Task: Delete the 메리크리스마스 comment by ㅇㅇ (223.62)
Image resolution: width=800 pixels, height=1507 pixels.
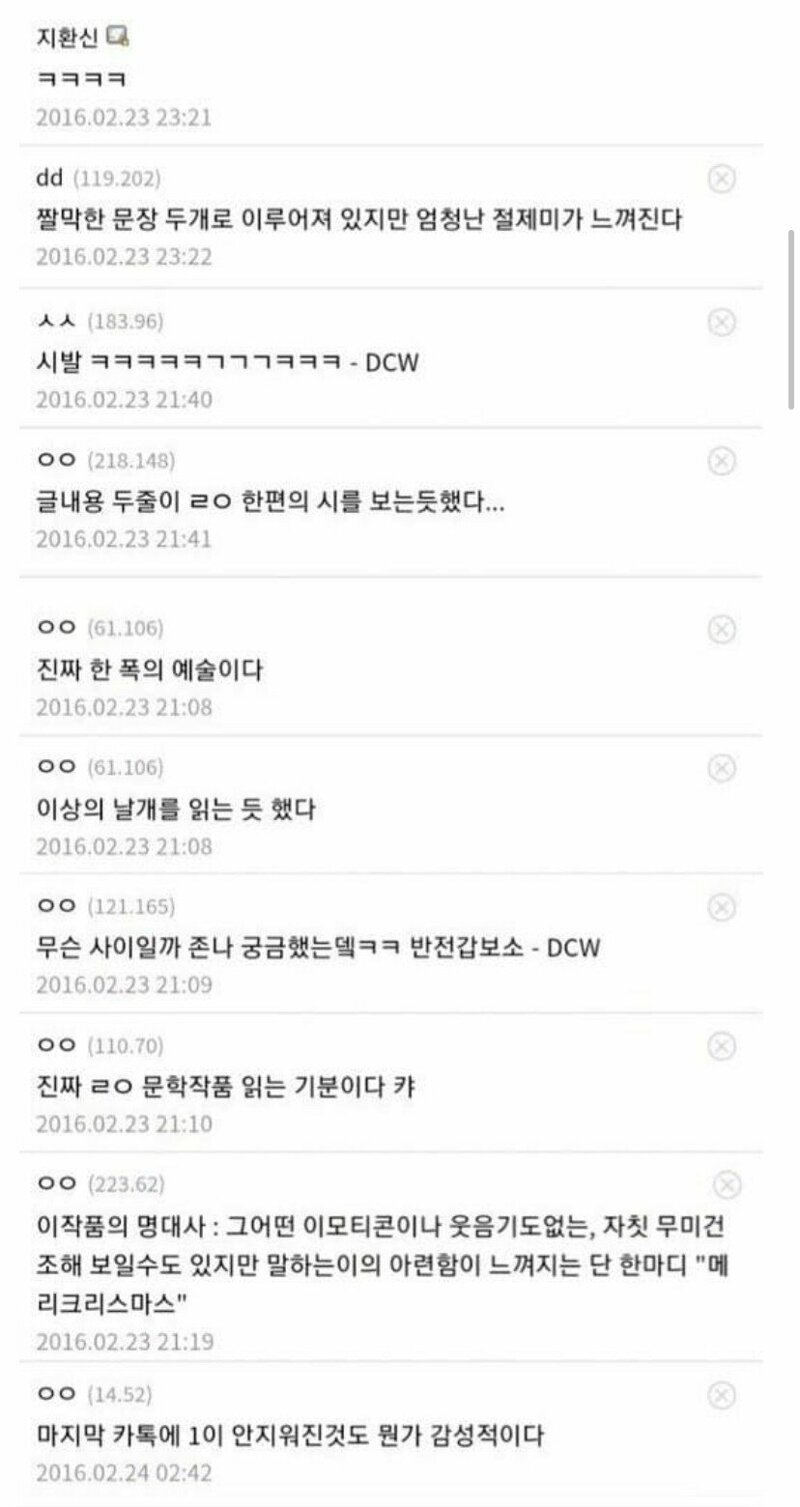Action: tap(727, 1185)
